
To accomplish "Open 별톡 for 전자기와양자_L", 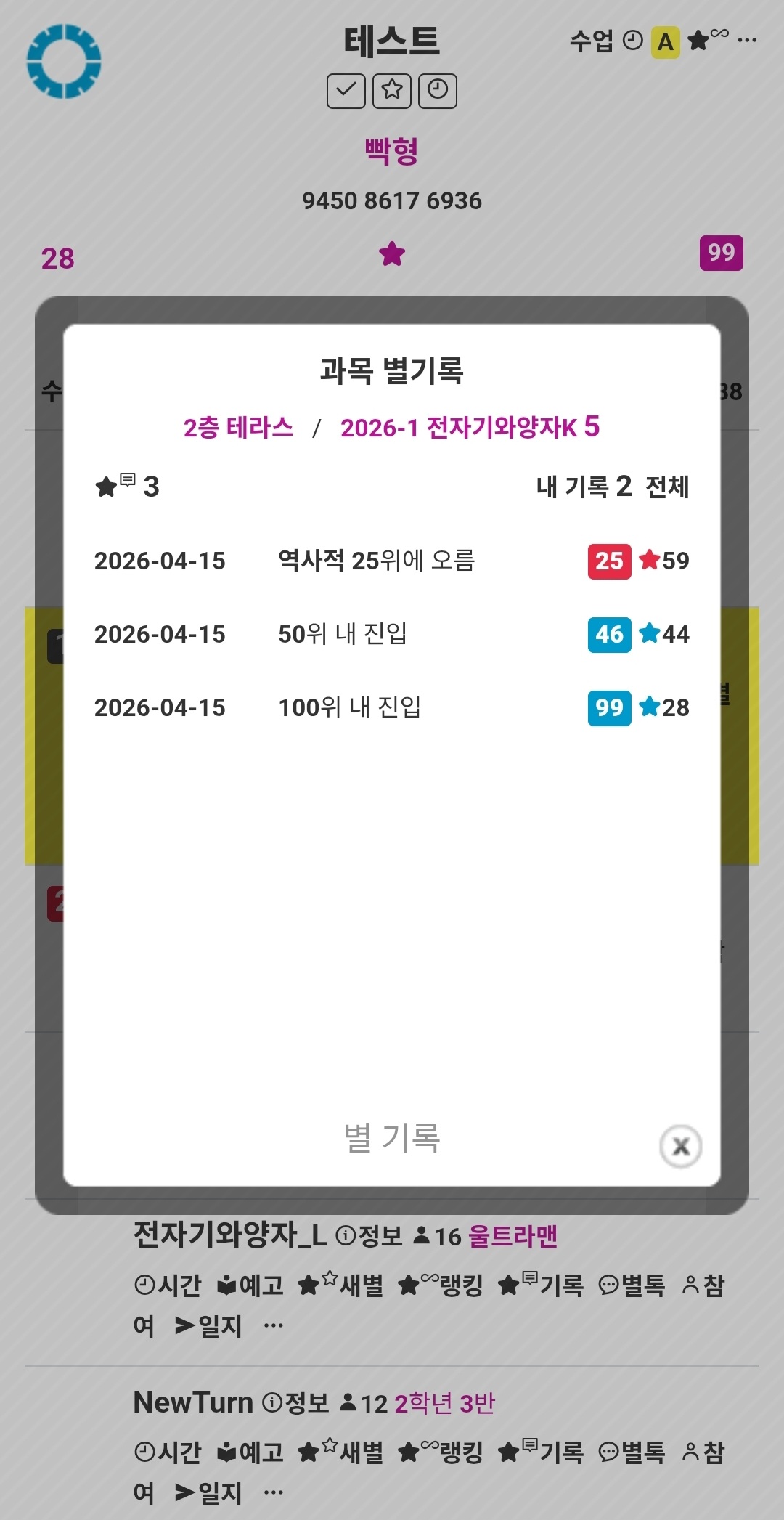I will pos(632,1285).
